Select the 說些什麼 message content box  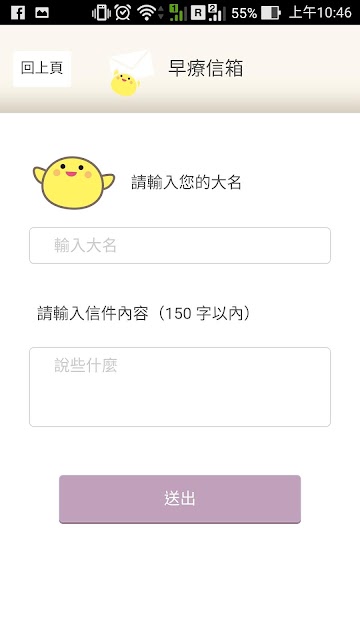pyautogui.click(x=180, y=387)
